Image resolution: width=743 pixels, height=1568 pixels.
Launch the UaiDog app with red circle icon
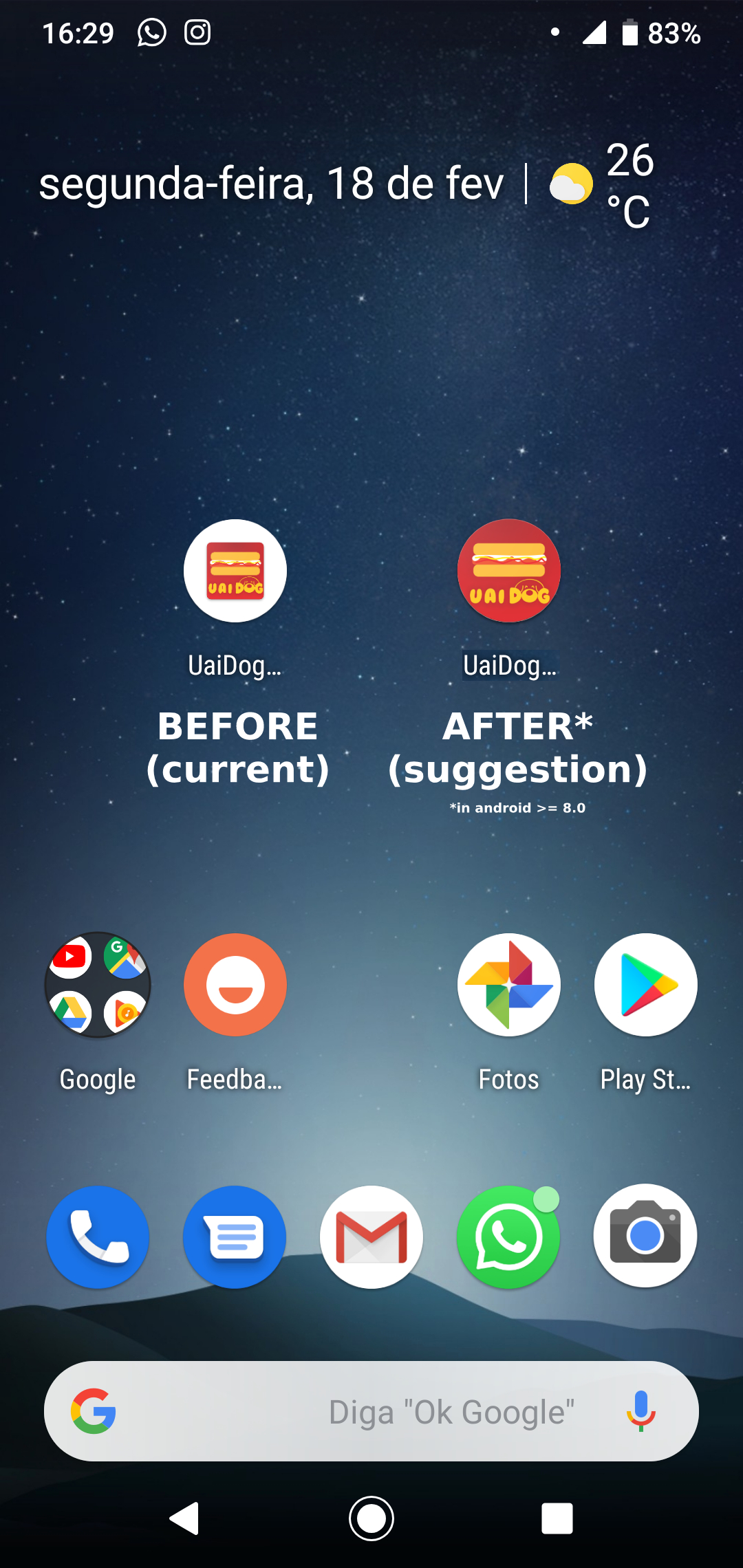509,571
